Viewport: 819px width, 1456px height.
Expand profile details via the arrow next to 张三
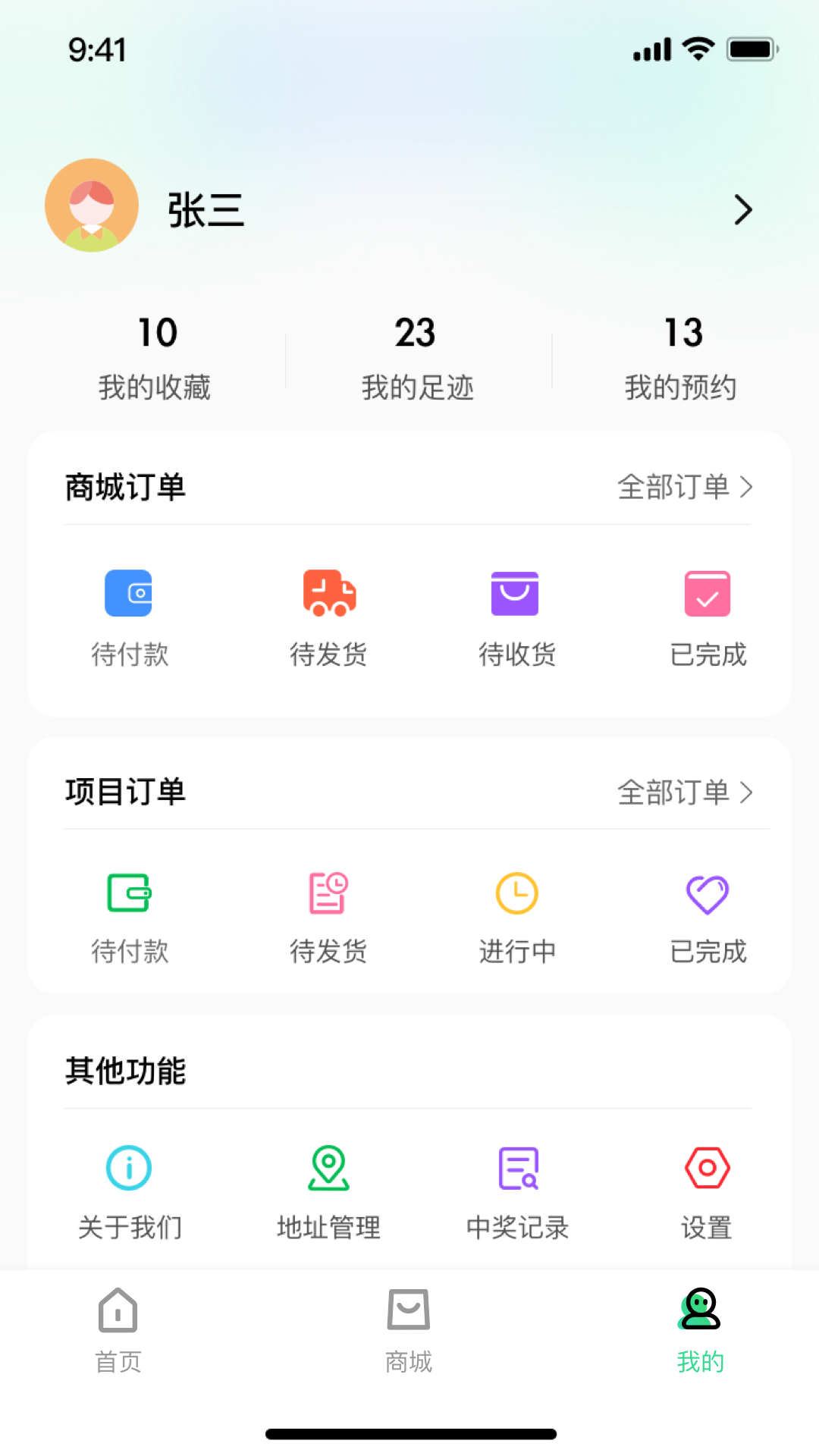pos(742,209)
